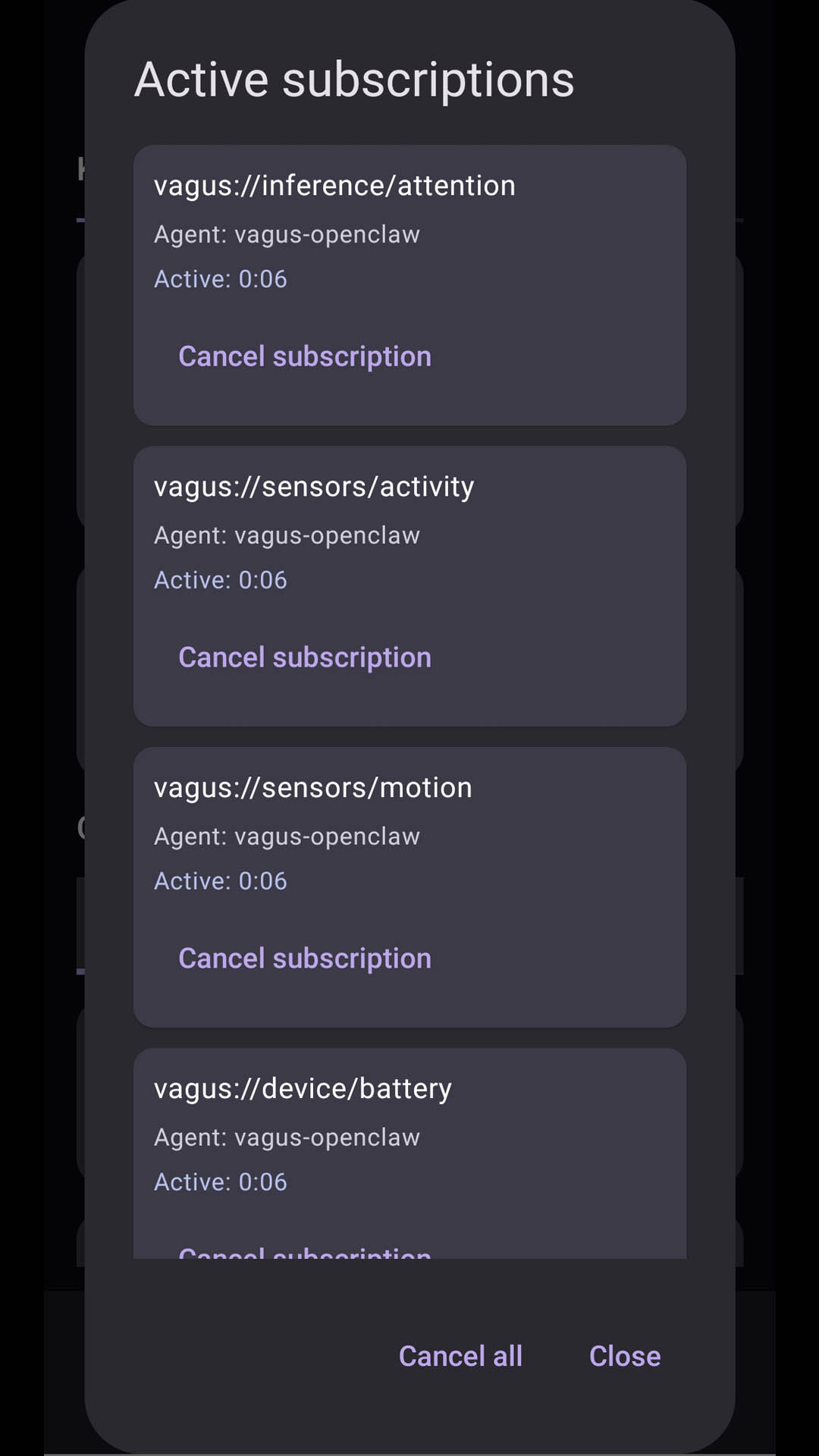Viewport: 819px width, 1456px height.
Task: Cancel the vagus://sensors/motion subscription
Action: (306, 957)
